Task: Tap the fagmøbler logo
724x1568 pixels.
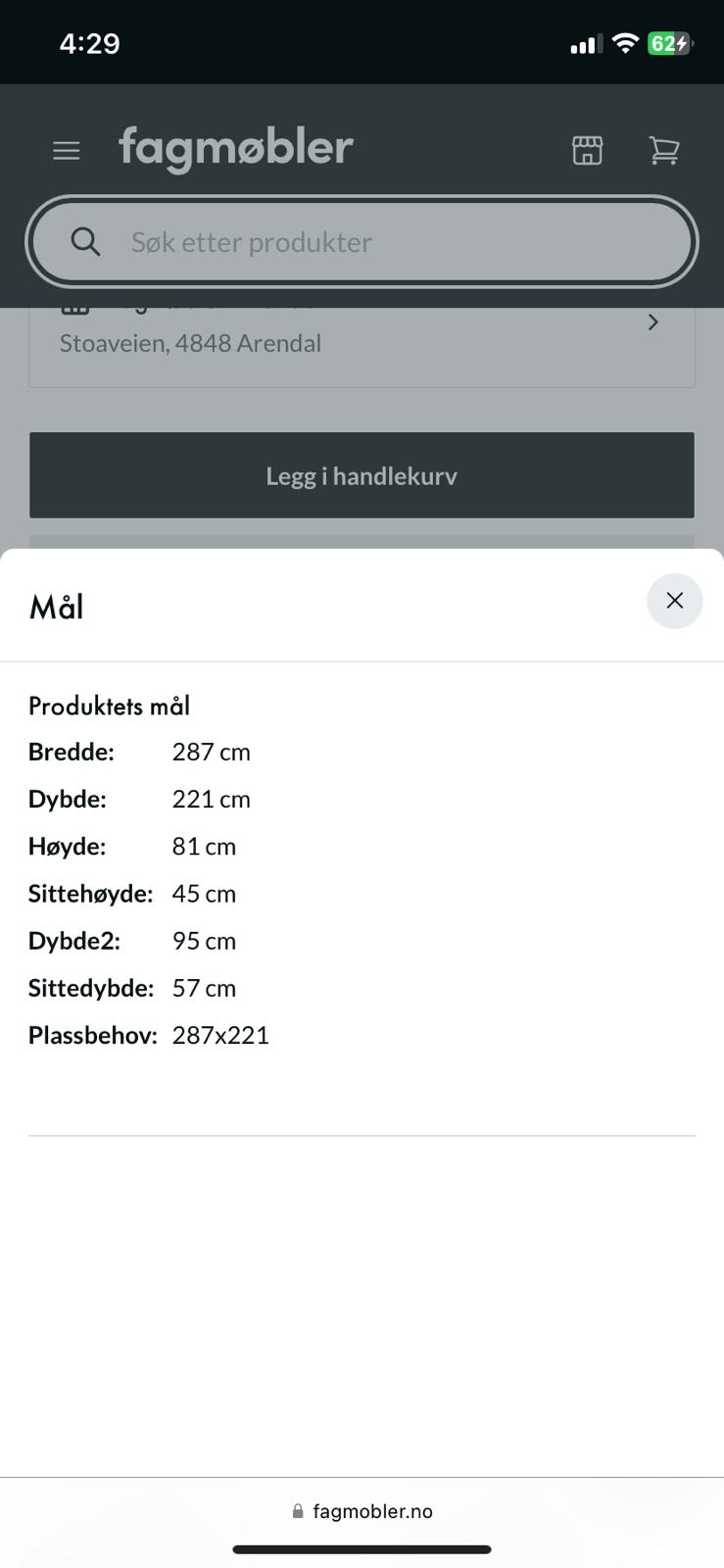Action: point(235,147)
